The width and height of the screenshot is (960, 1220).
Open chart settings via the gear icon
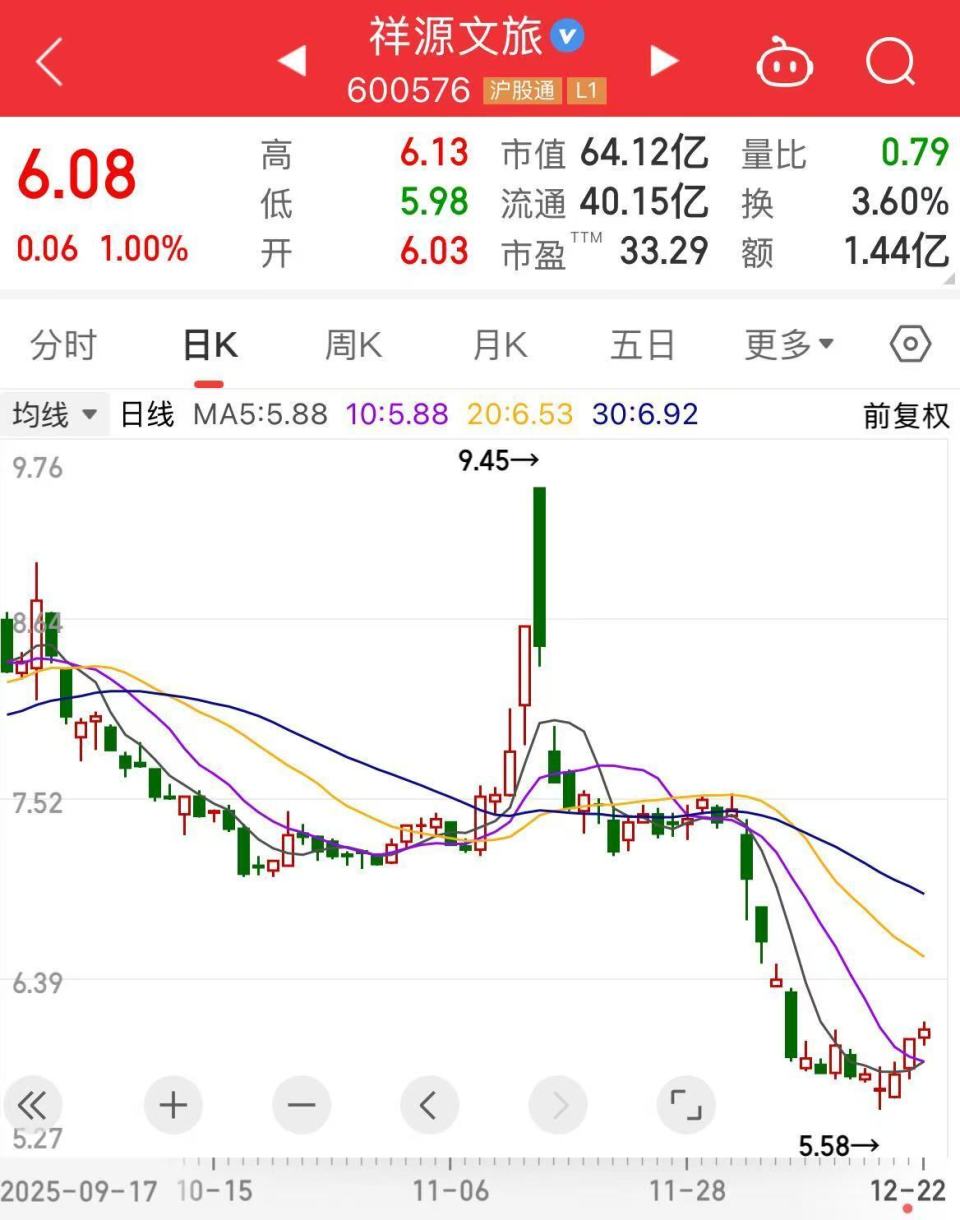(908, 344)
